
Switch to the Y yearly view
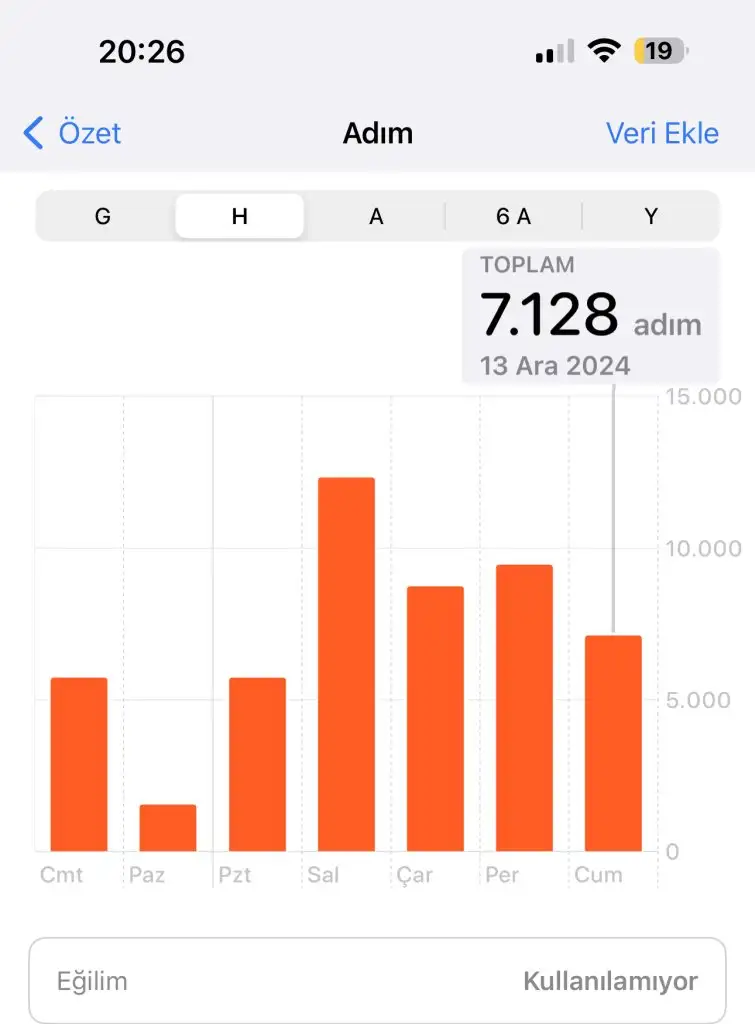pyautogui.click(x=651, y=216)
